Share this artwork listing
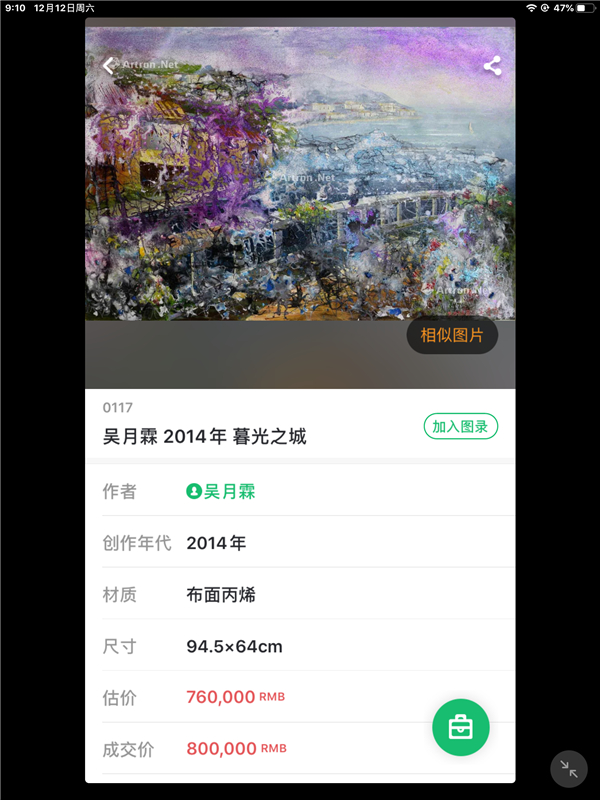Screen dimensions: 600x800 [x=491, y=67]
